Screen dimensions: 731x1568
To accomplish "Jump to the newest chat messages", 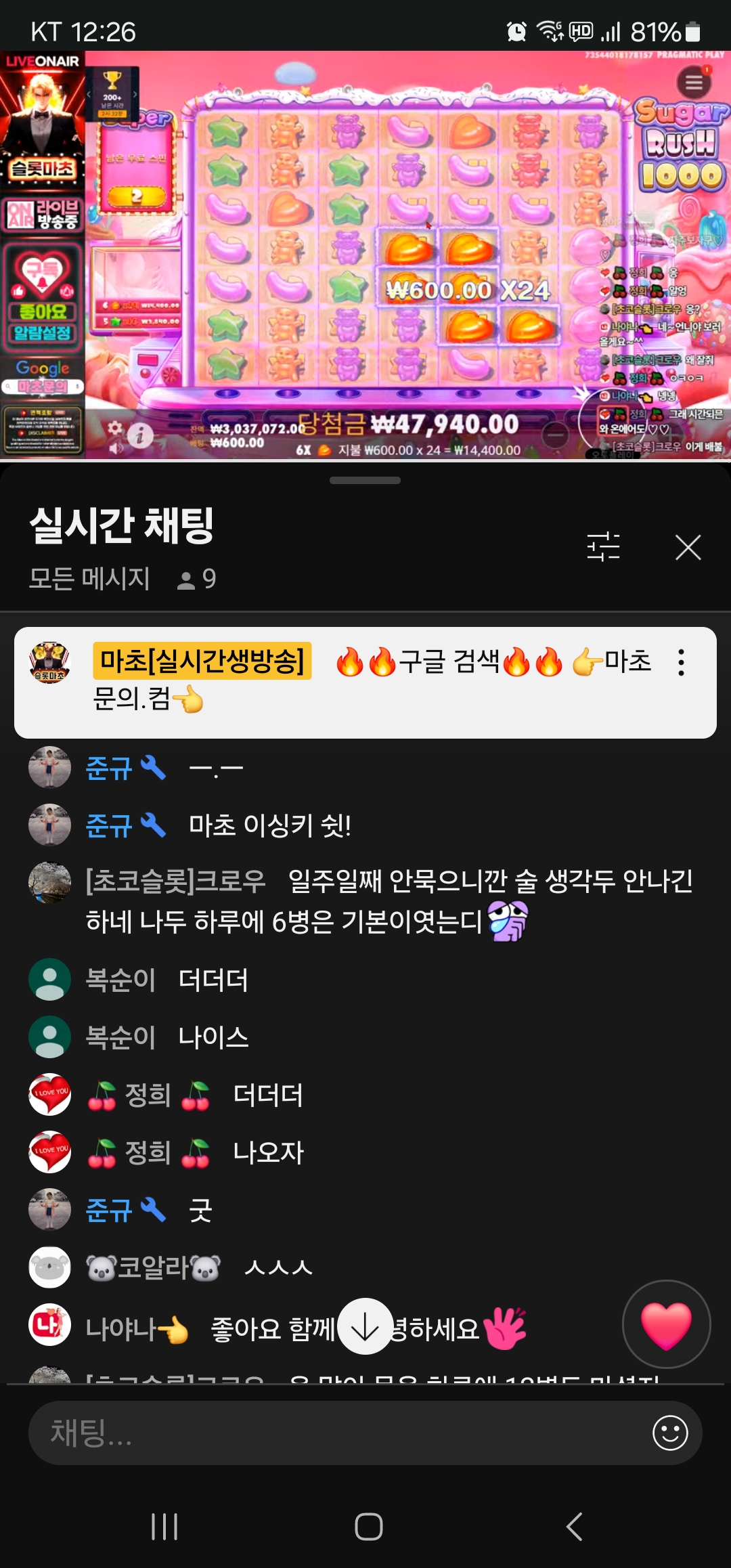I will pos(365,1326).
